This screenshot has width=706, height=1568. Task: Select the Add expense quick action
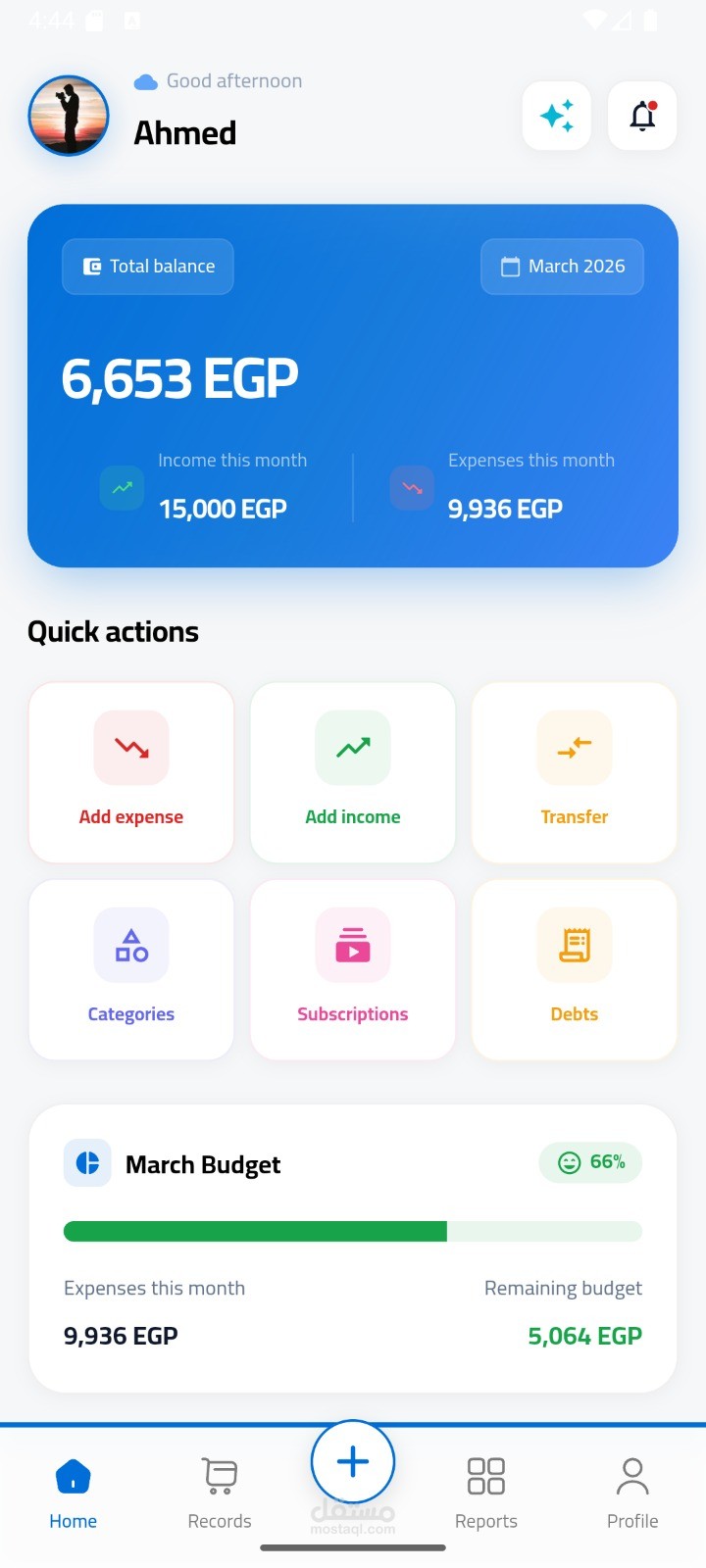click(131, 773)
